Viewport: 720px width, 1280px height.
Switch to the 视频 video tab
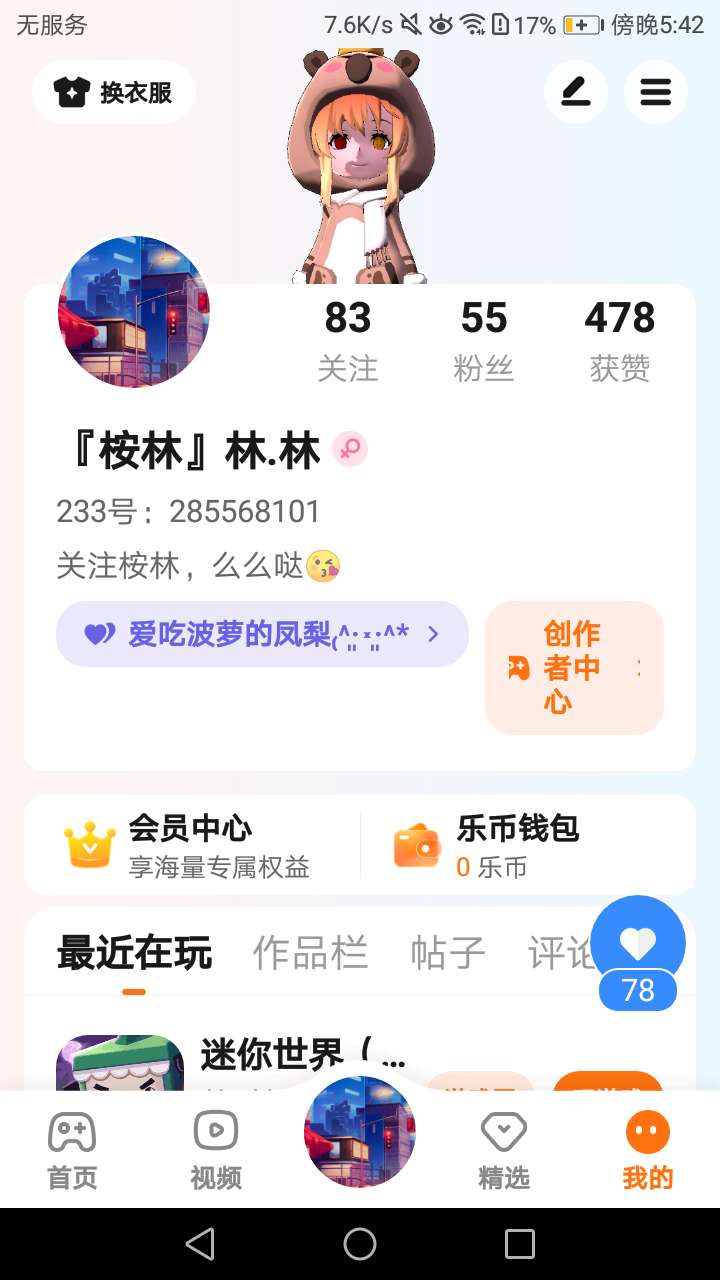pyautogui.click(x=216, y=1150)
